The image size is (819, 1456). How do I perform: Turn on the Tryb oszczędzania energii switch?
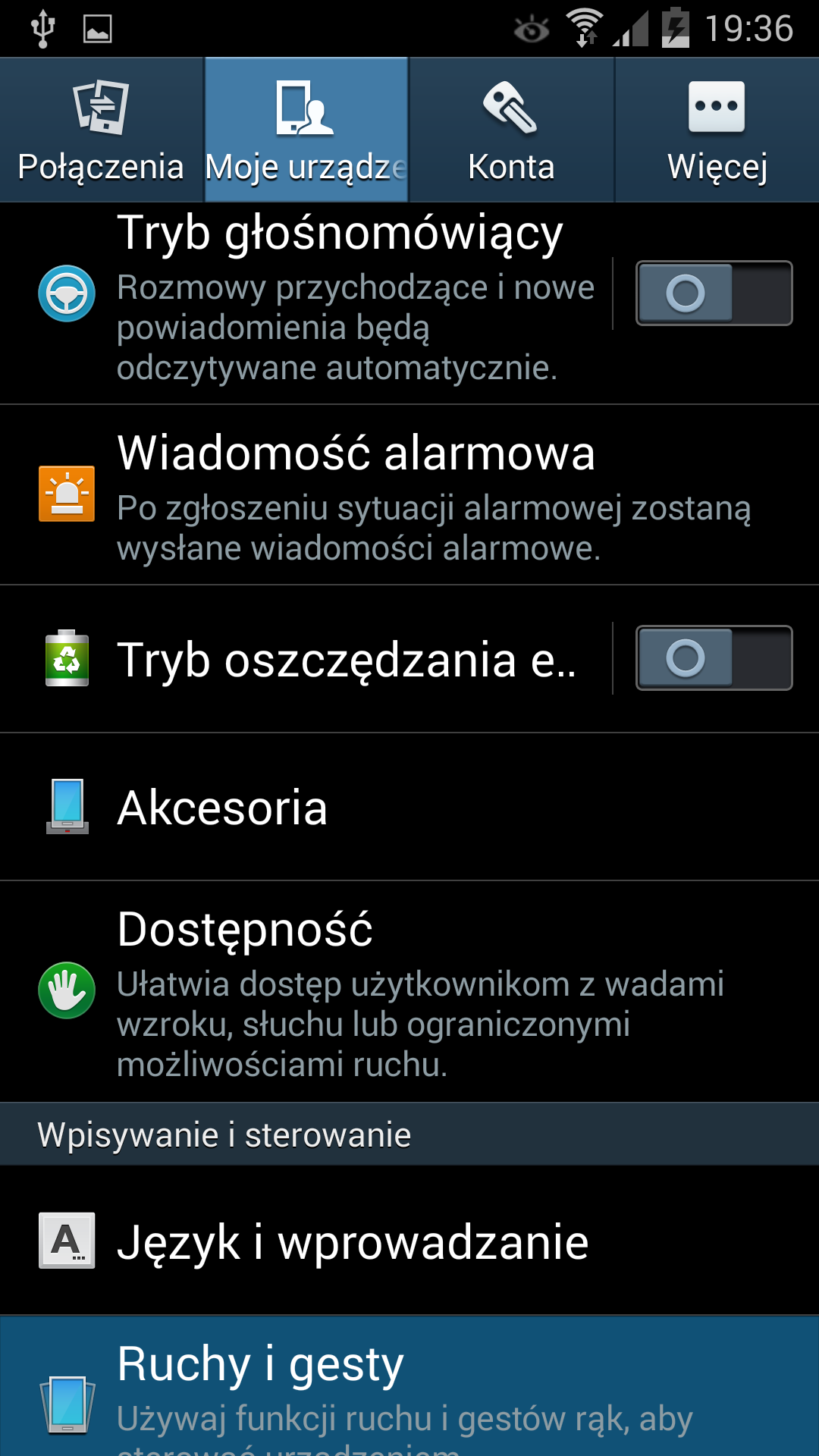(x=714, y=658)
